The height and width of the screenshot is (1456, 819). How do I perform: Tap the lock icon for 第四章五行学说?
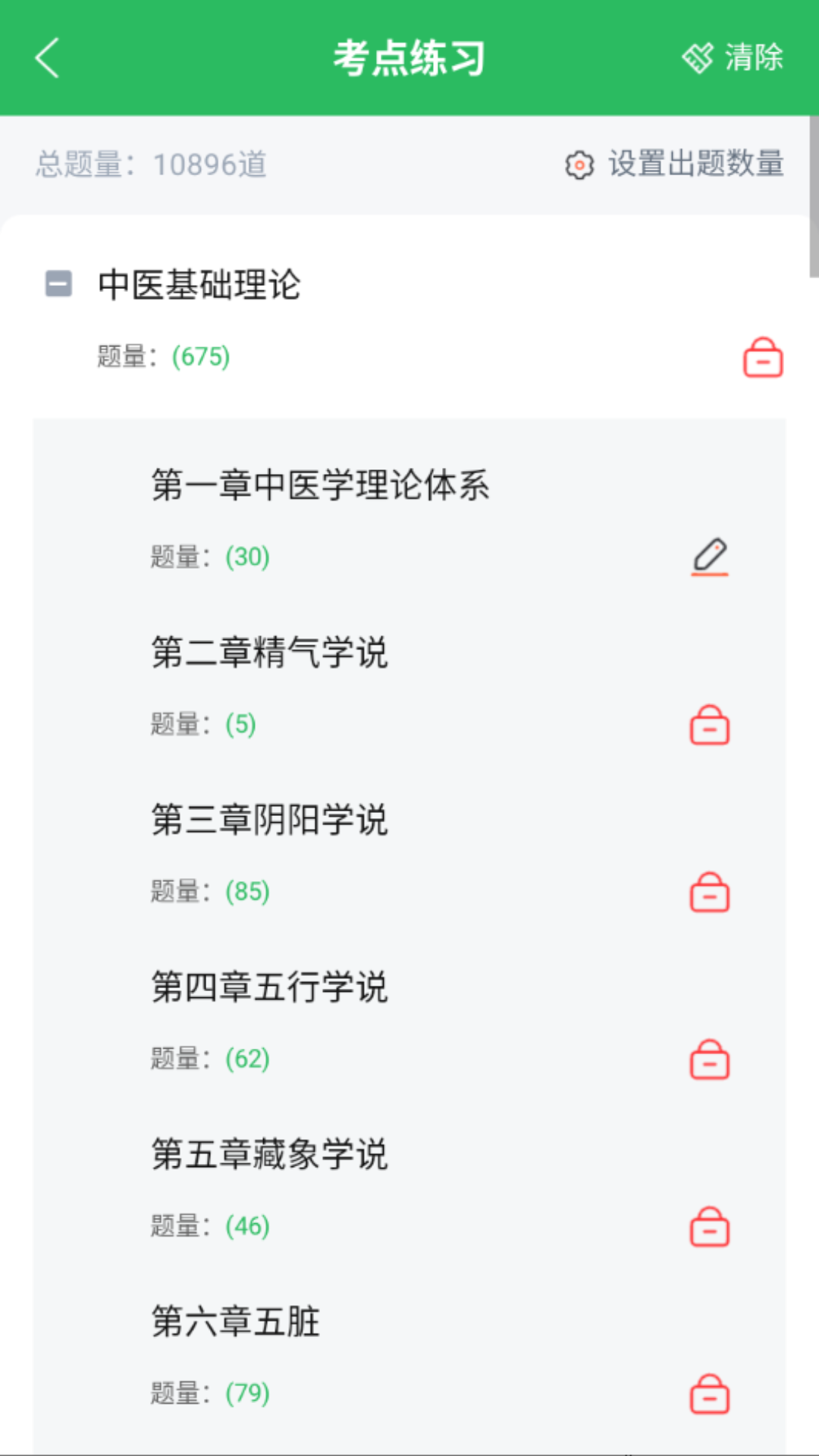710,1060
